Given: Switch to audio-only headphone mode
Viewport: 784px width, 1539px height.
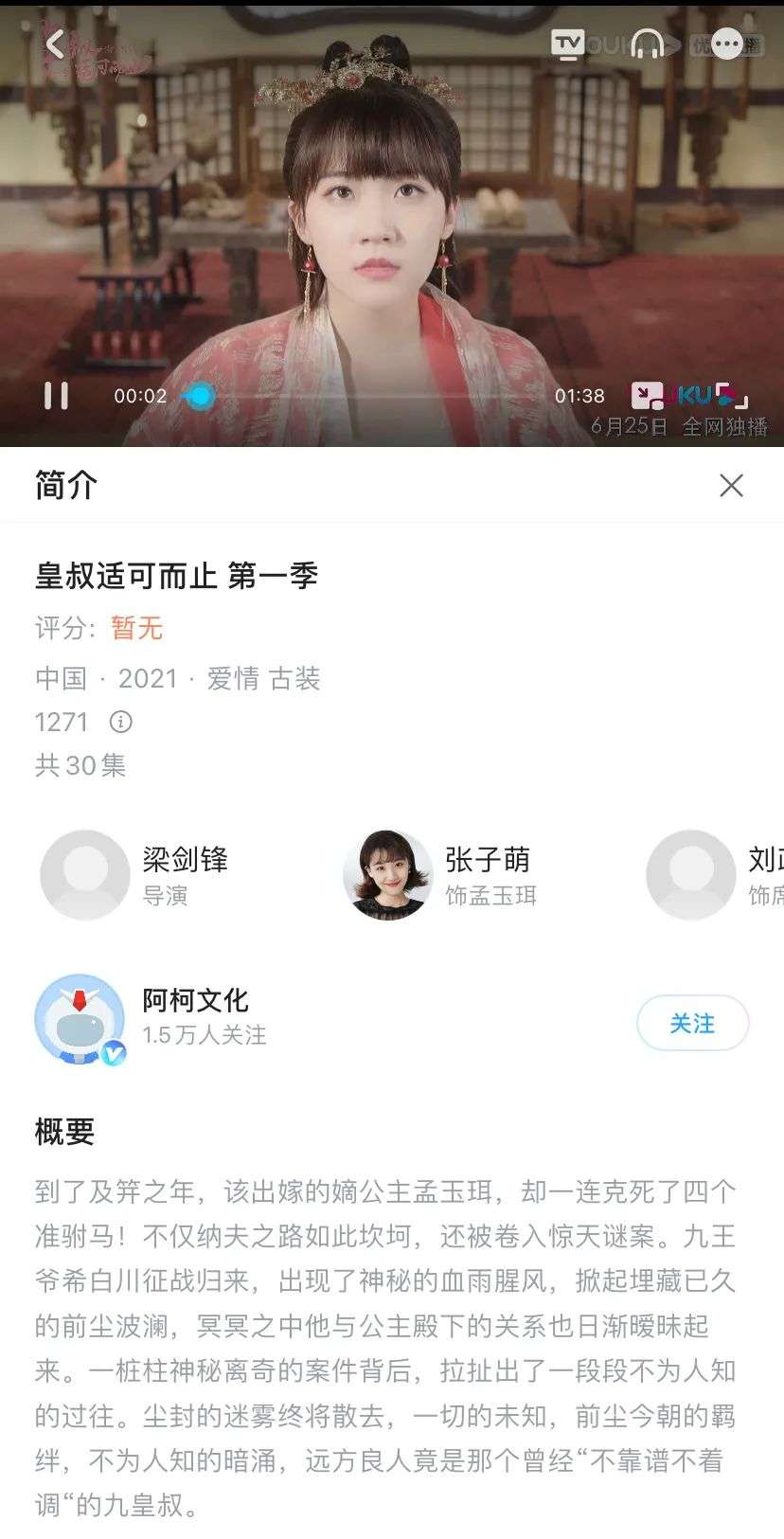Looking at the screenshot, I should point(648,44).
